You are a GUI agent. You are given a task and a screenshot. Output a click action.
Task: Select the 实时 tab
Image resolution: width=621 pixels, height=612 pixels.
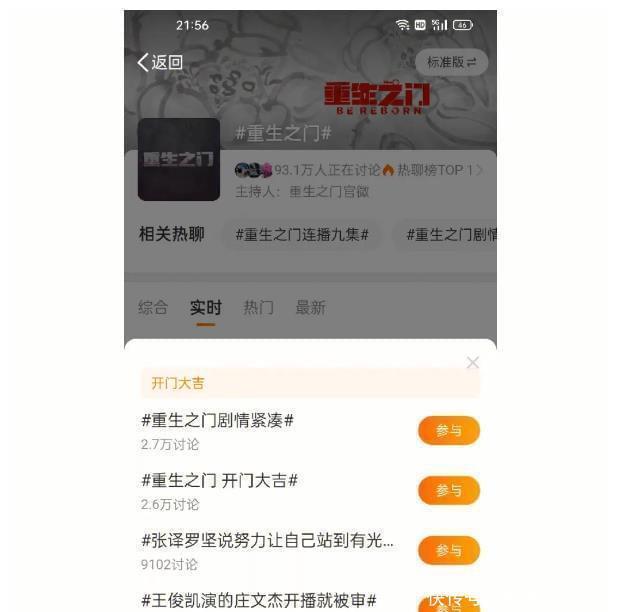click(x=206, y=308)
